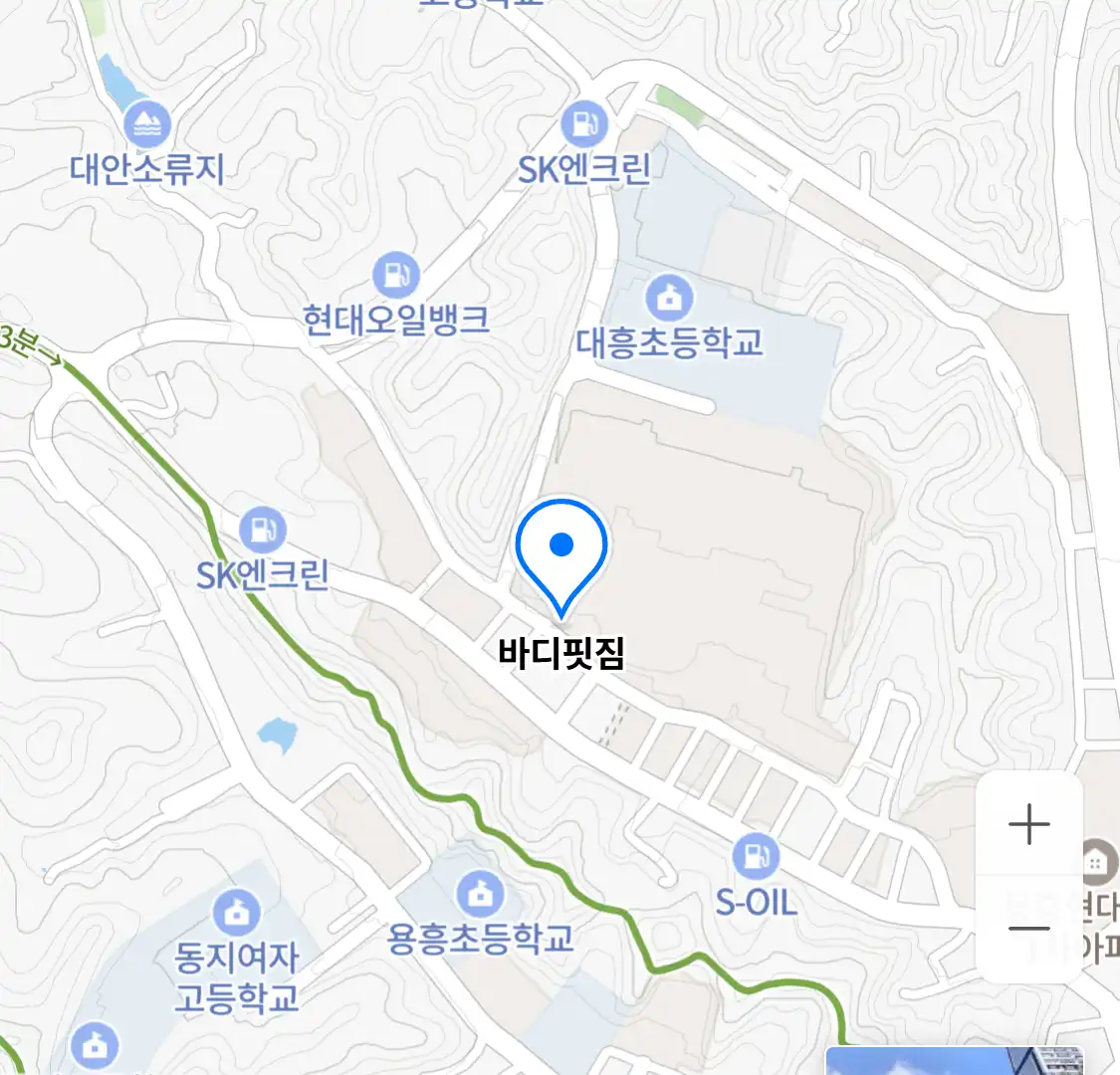
Task: Select the 용흥초등학교 school marker
Action: (480, 894)
